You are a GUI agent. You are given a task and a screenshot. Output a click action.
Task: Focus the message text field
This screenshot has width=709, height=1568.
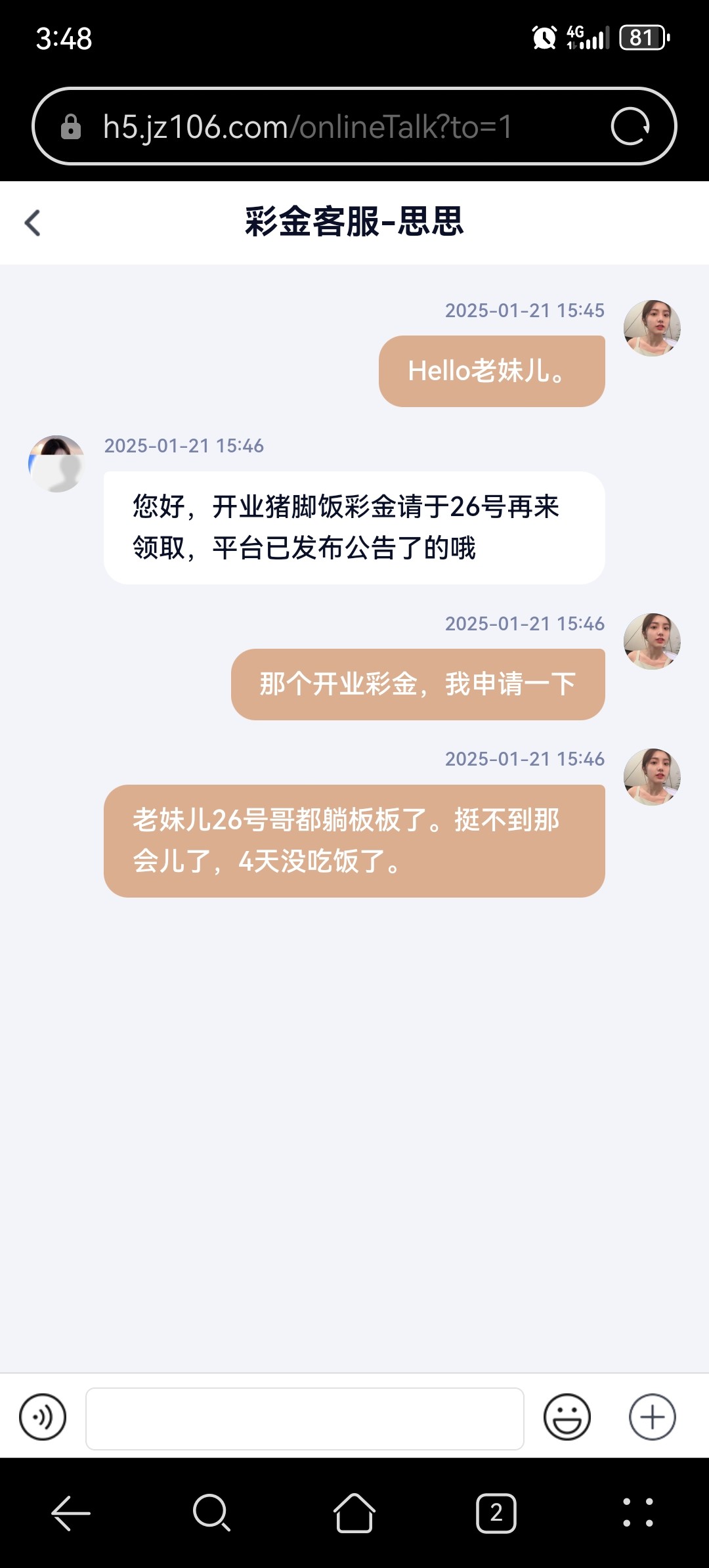(305, 1418)
